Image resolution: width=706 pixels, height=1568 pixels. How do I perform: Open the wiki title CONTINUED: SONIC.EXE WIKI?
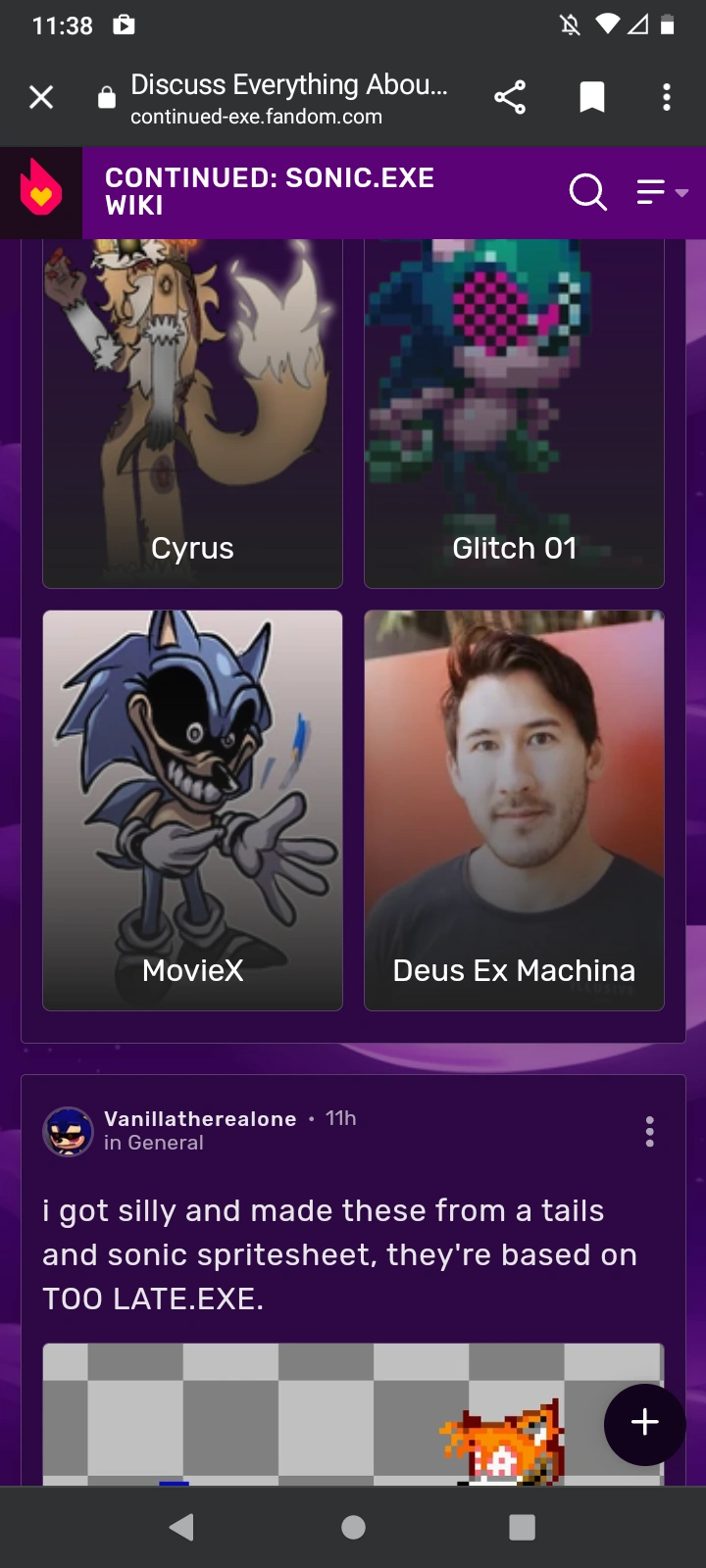pyautogui.click(x=270, y=191)
